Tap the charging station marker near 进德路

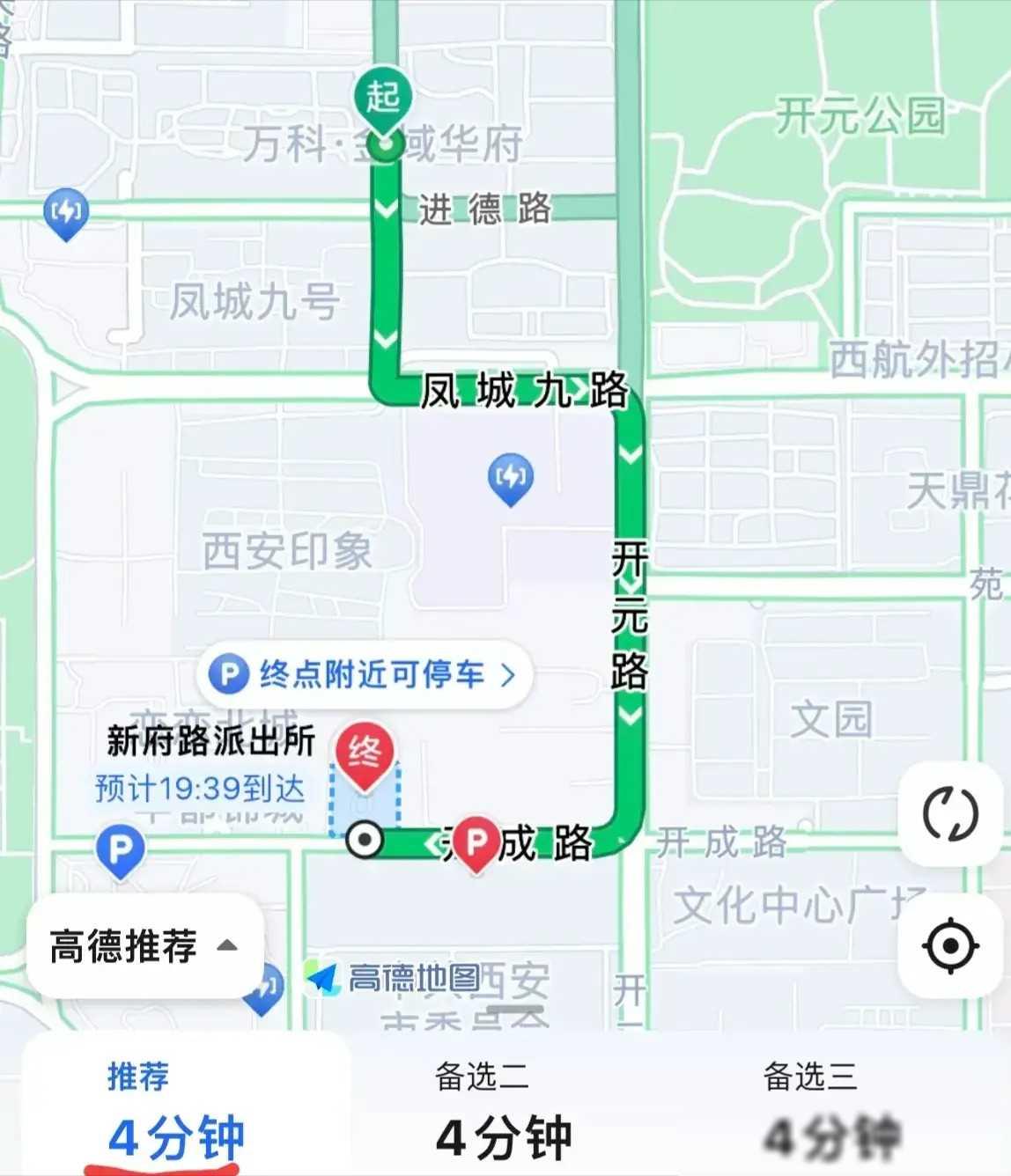tap(66, 212)
